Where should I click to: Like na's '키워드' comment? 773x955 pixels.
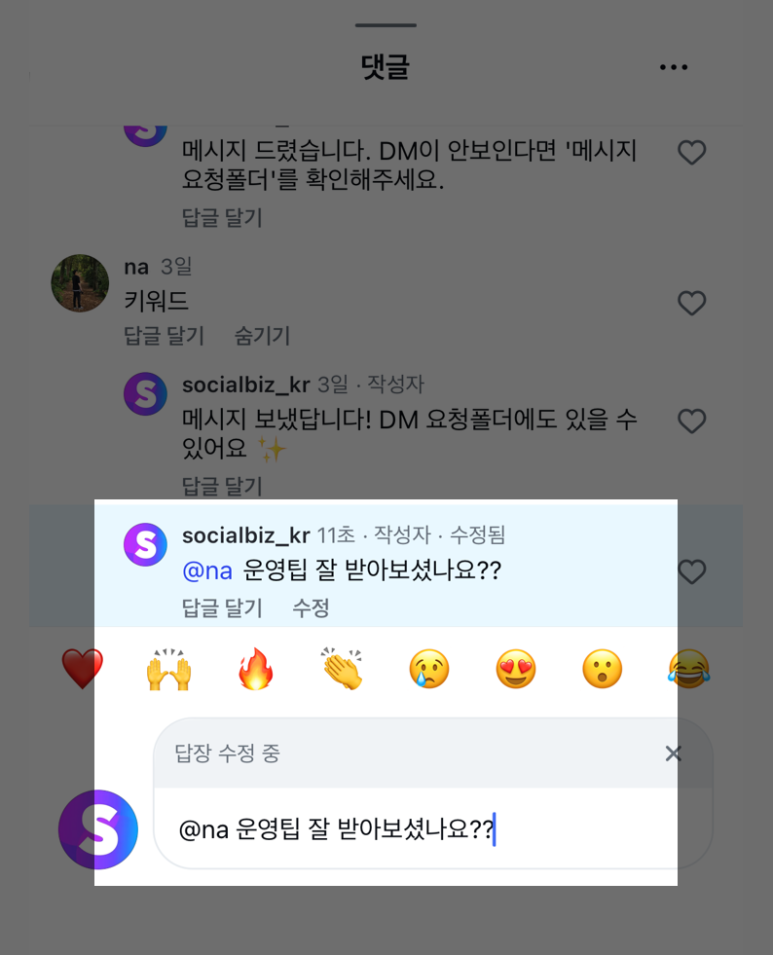[692, 303]
